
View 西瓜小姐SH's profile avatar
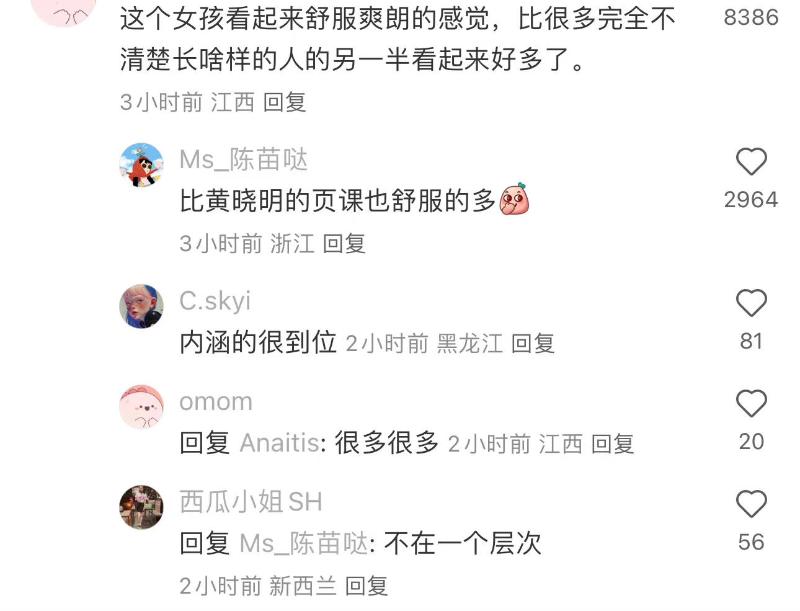[141, 507]
